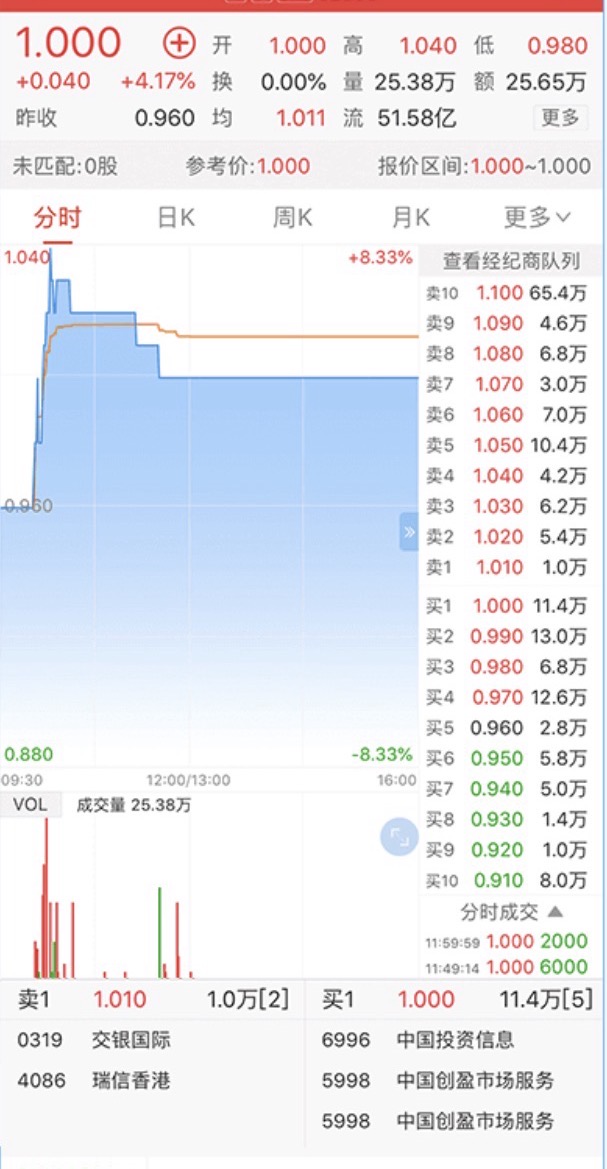
Task: Open the VOL indicator selector
Action: click(x=31, y=804)
